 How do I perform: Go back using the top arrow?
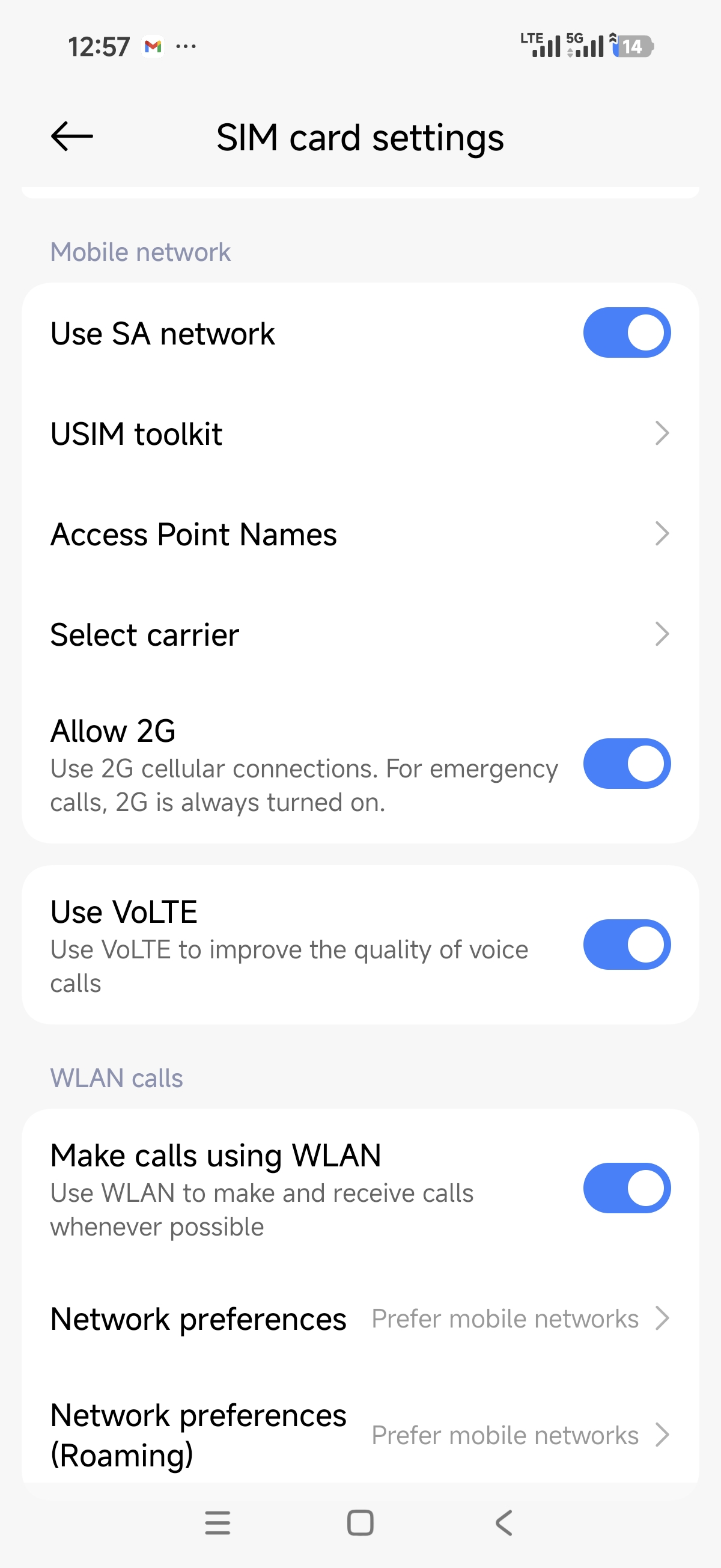[71, 136]
